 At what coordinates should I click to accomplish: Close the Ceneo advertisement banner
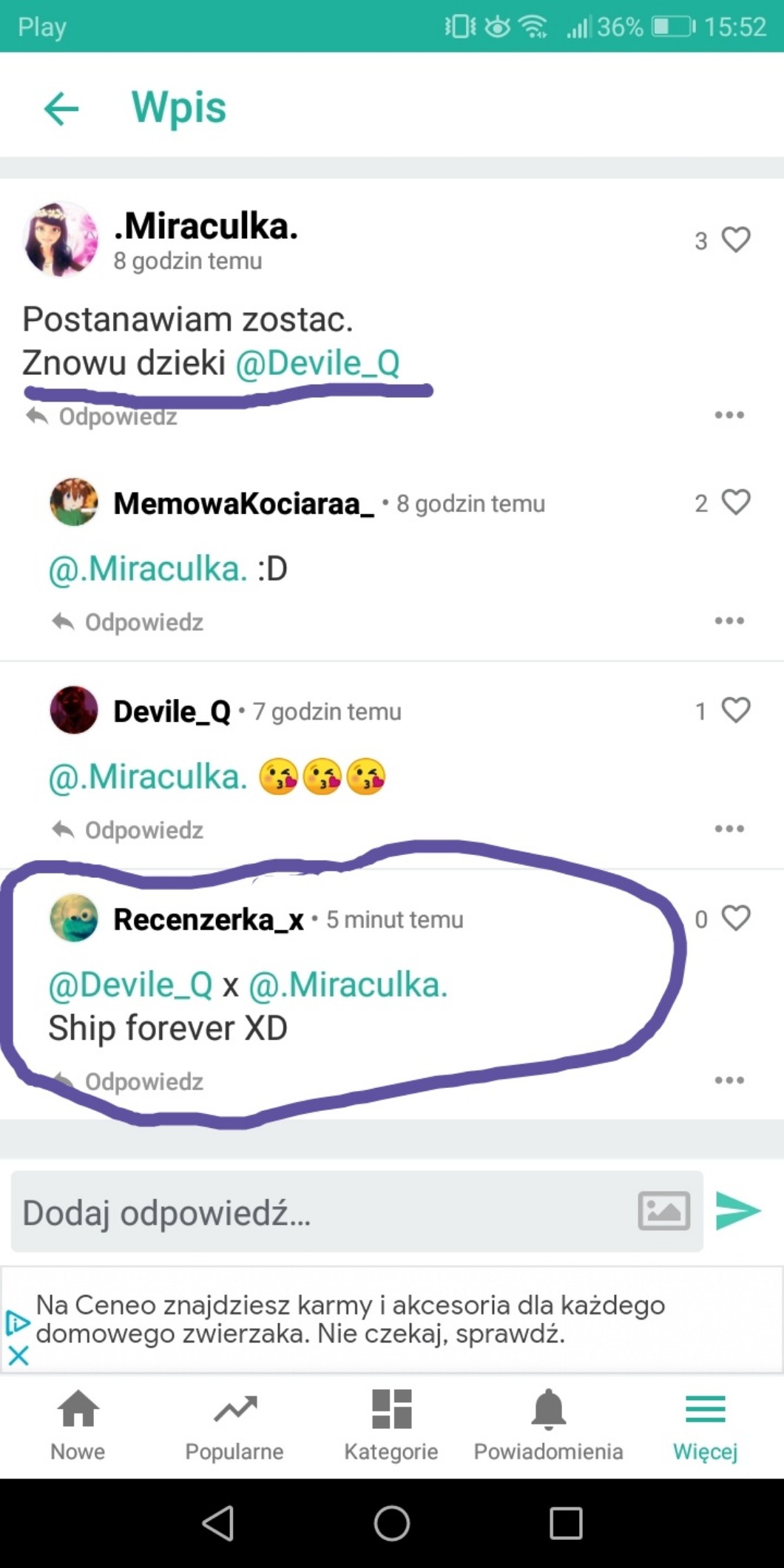(18, 1356)
